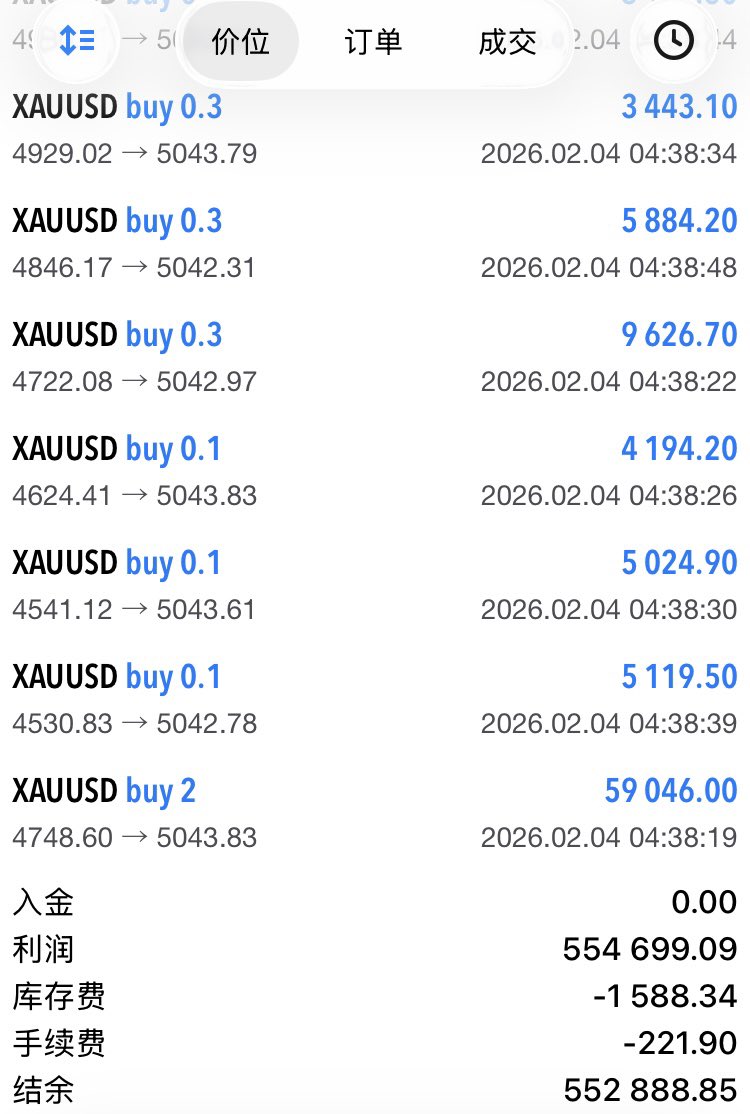Expand the XAUUSD trade opened at 4846.17
The image size is (750, 1114).
coord(374,244)
